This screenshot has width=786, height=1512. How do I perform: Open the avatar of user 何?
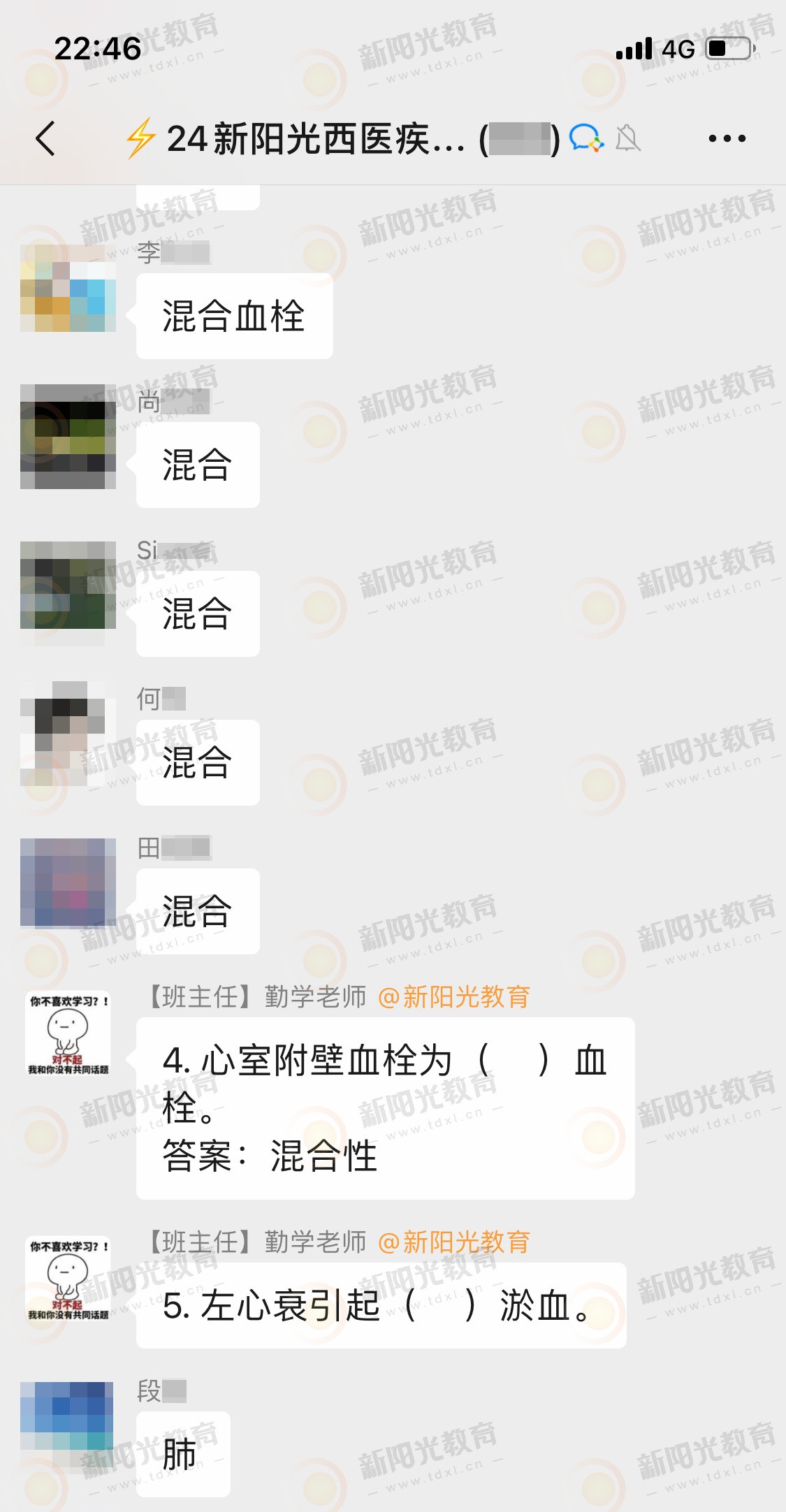pyautogui.click(x=68, y=734)
